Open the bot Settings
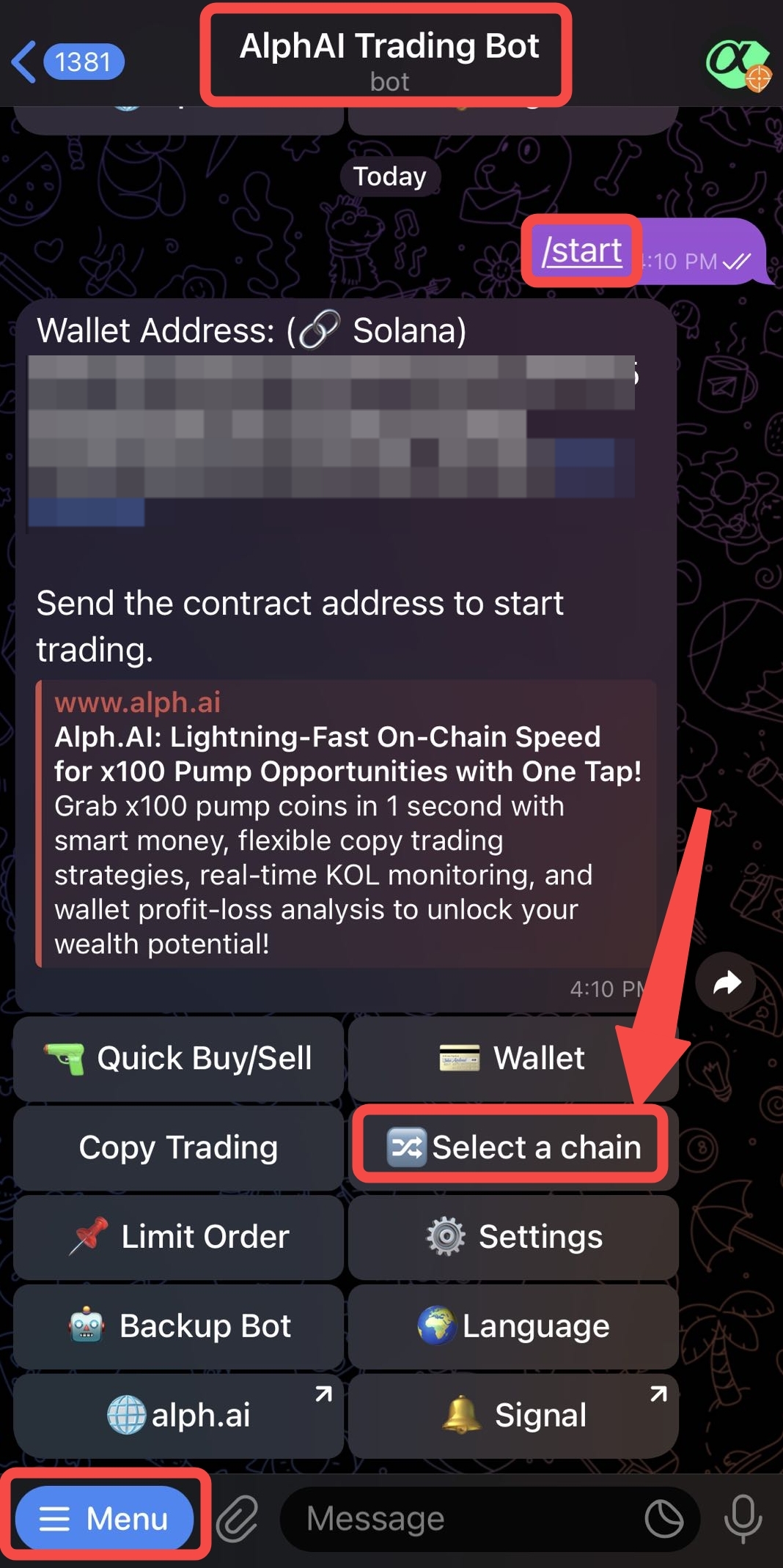This screenshot has width=783, height=1568. pos(512,1237)
